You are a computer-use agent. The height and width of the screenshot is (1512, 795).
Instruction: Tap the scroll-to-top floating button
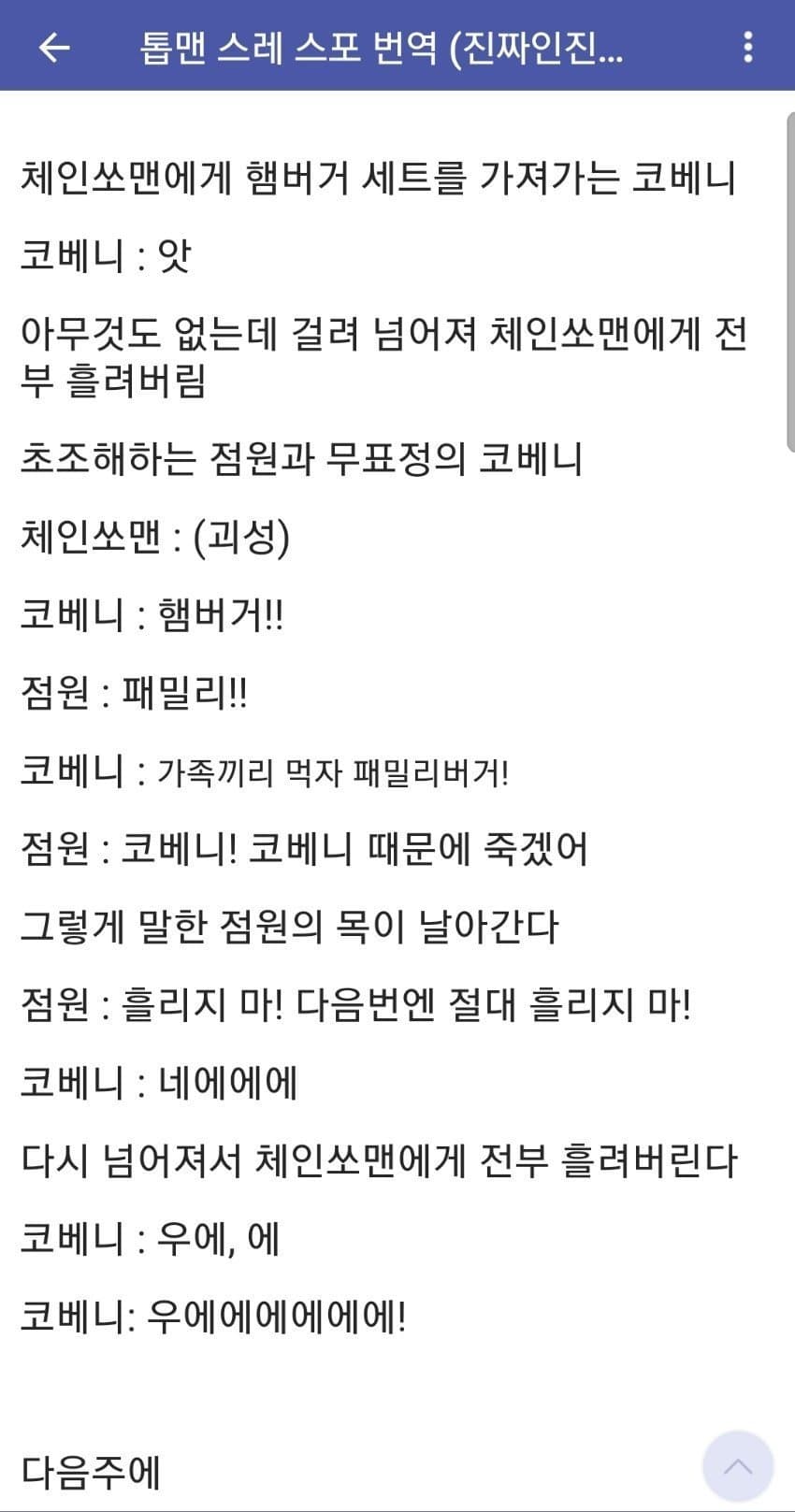click(737, 1466)
